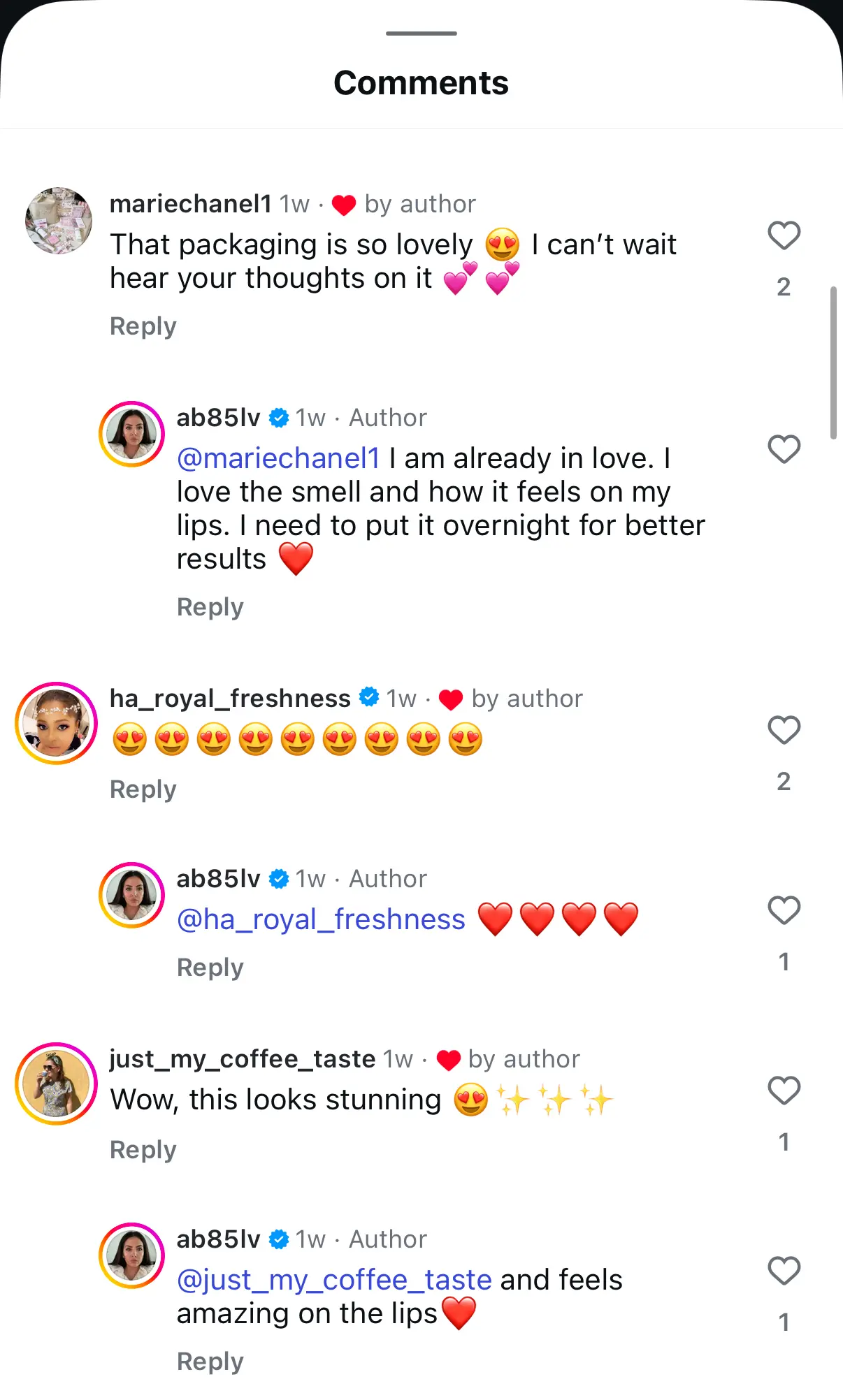This screenshot has width=843, height=1400.
Task: Like ab85lv's four red hearts reply
Action: pyautogui.click(x=784, y=911)
